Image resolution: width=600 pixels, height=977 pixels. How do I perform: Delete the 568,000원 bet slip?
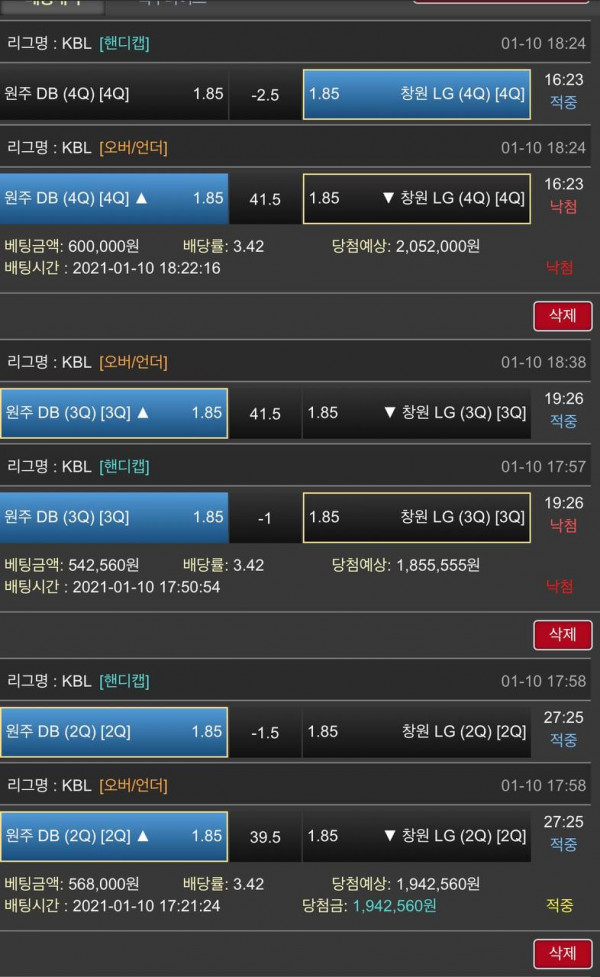[x=562, y=953]
